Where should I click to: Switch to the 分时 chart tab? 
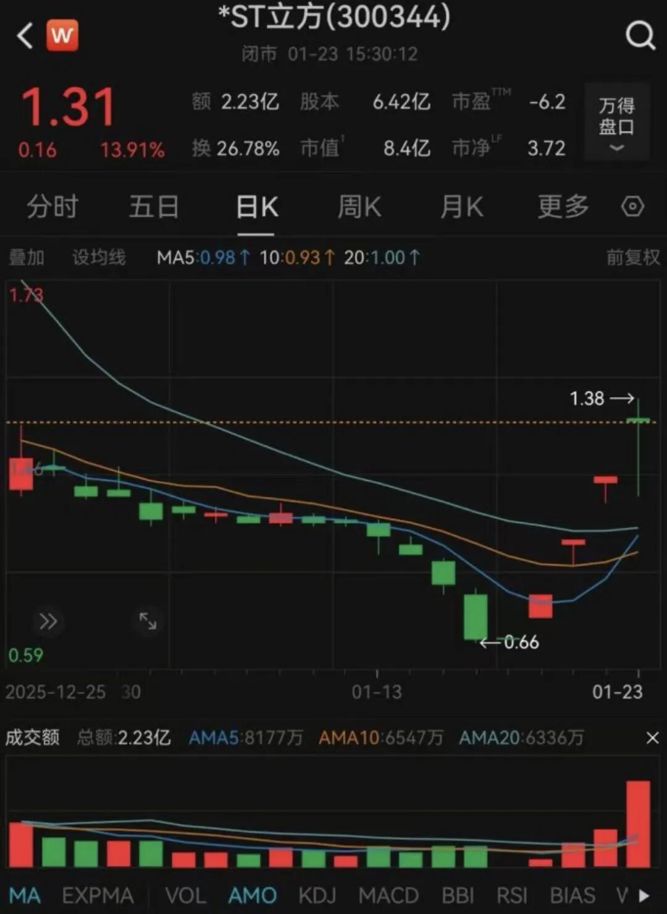coord(52,207)
